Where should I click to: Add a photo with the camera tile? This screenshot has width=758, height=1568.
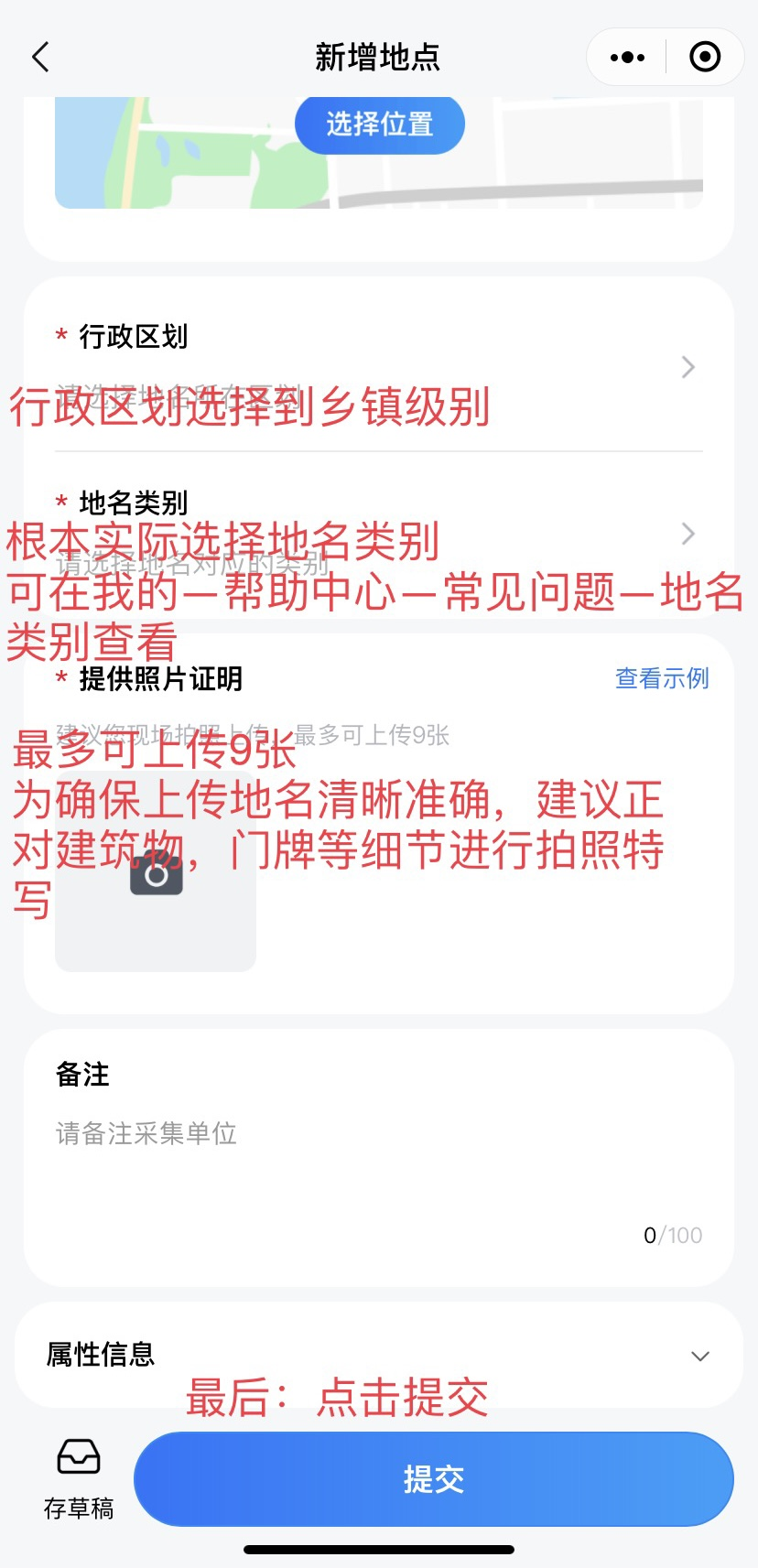pos(156,872)
